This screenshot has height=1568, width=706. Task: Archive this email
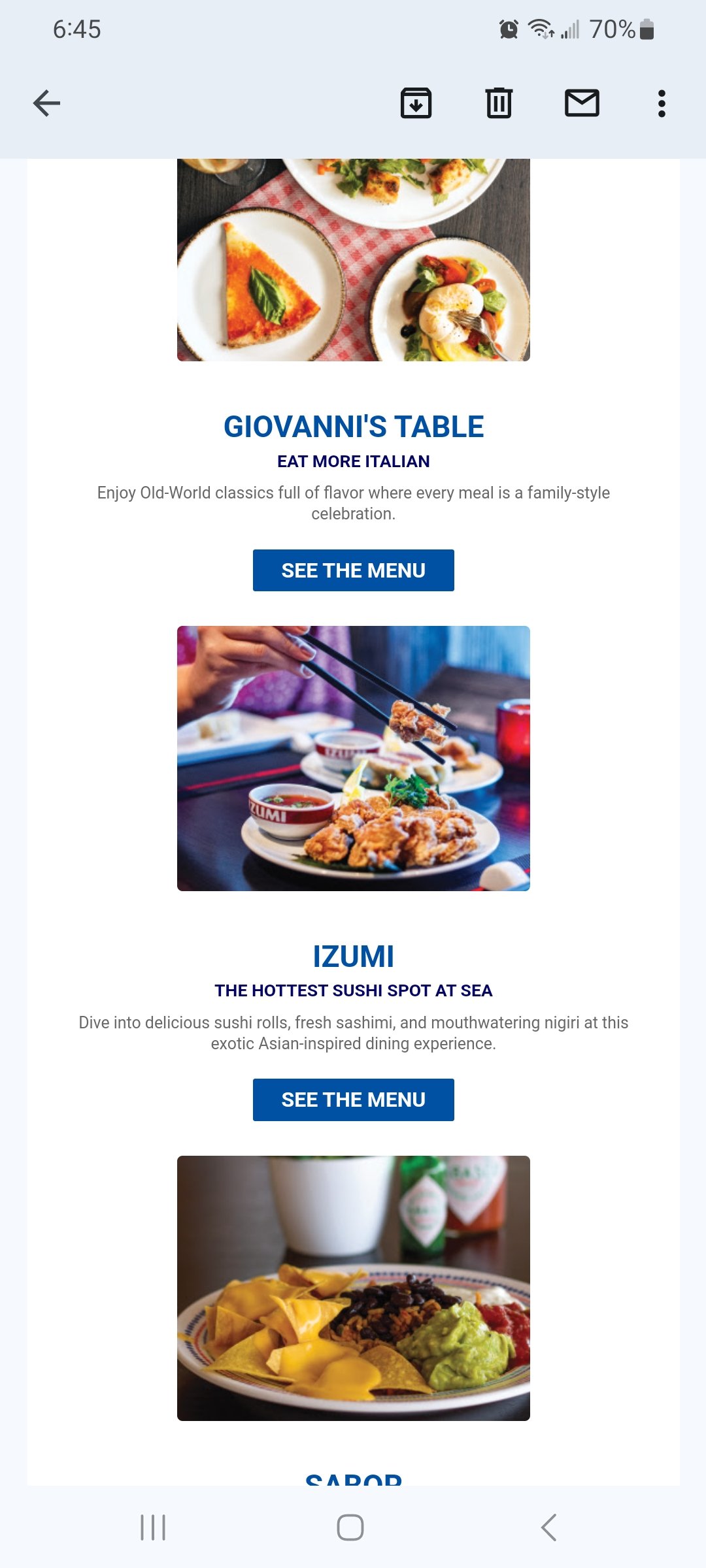(416, 103)
